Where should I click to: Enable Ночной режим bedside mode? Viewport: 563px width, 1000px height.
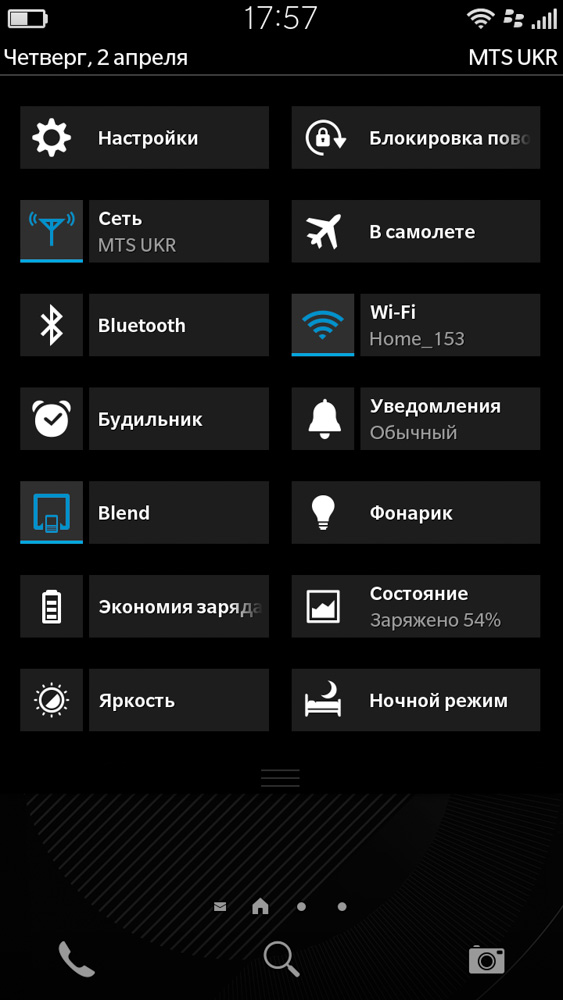pyautogui.click(x=416, y=700)
